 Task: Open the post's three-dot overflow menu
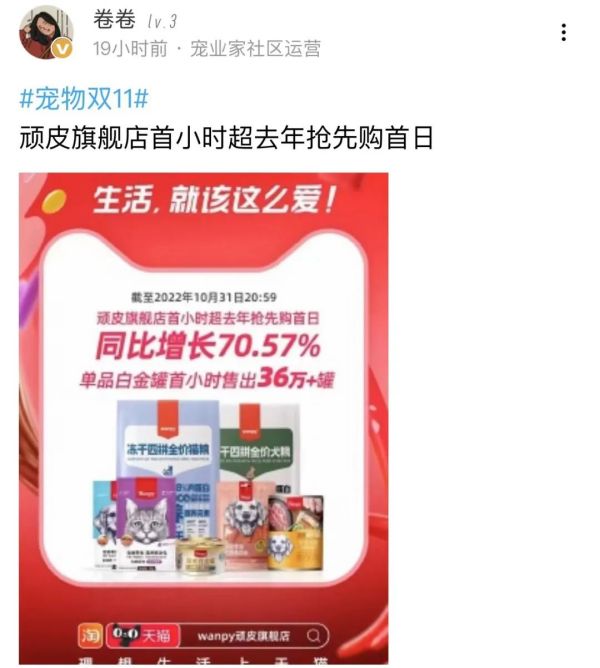[564, 32]
